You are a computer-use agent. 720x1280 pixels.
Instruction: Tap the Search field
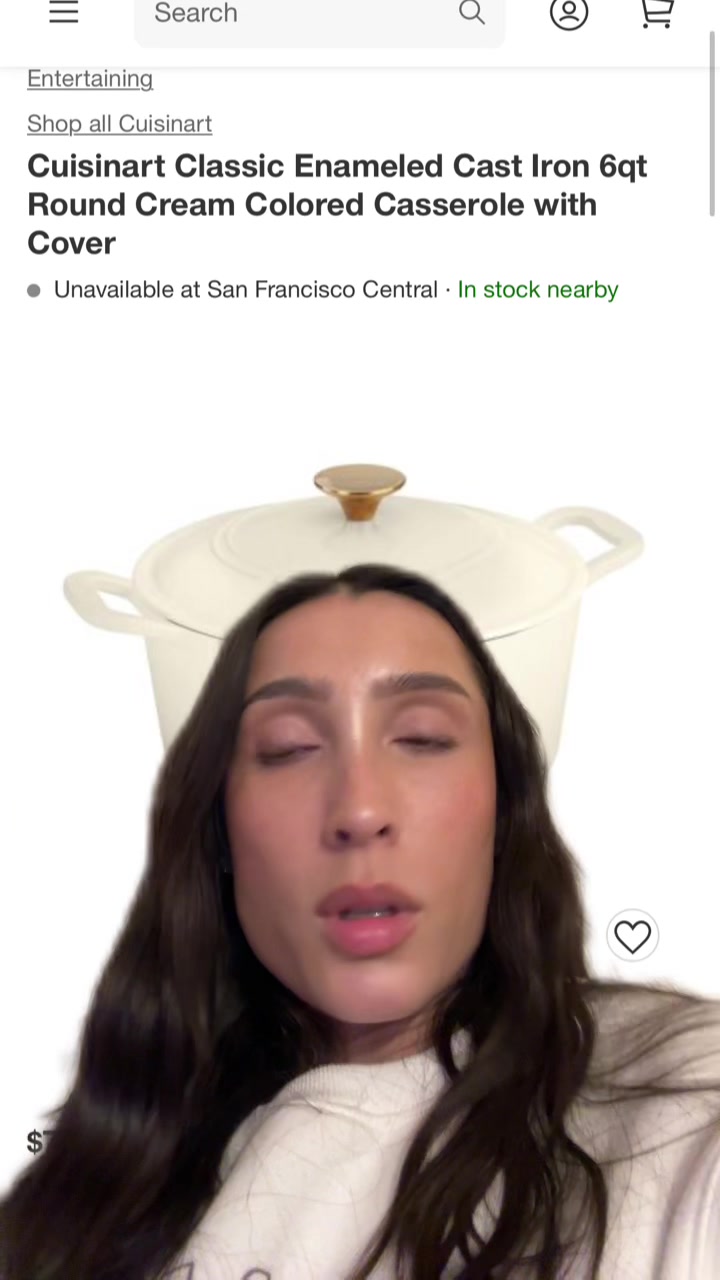(300, 14)
